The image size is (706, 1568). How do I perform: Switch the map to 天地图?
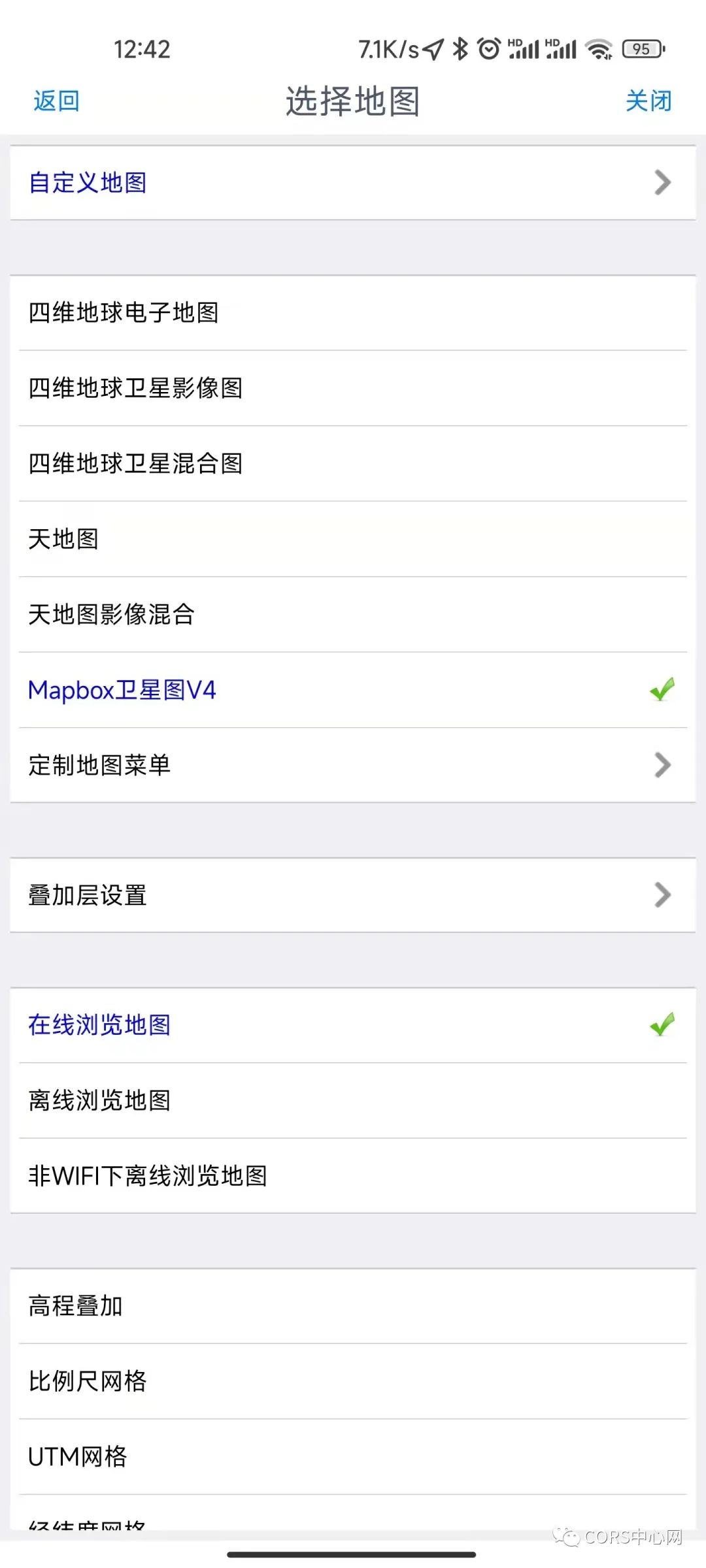(353, 539)
